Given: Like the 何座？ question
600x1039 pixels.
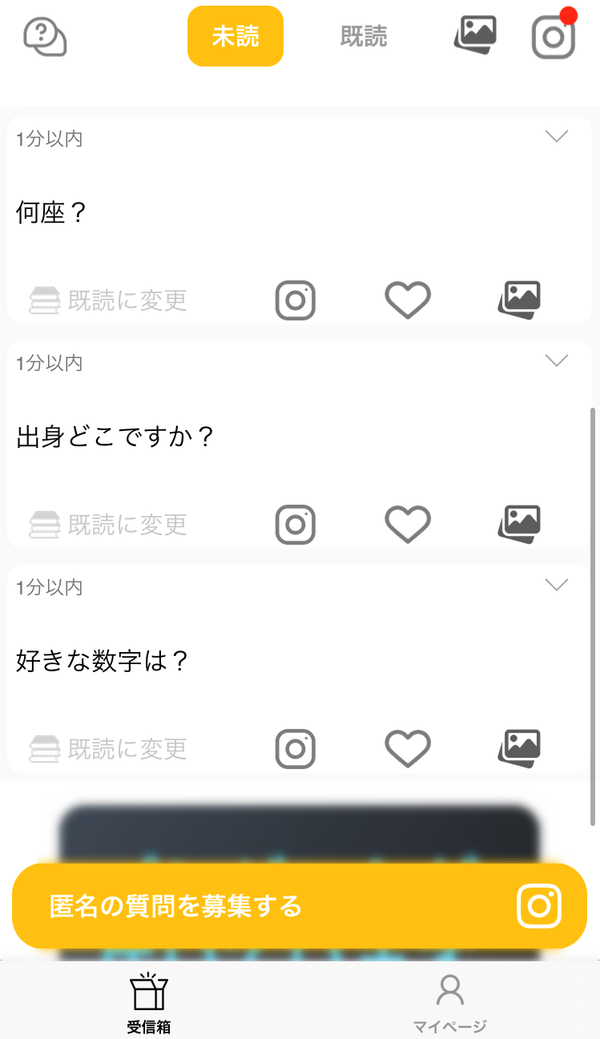Looking at the screenshot, I should pyautogui.click(x=408, y=300).
